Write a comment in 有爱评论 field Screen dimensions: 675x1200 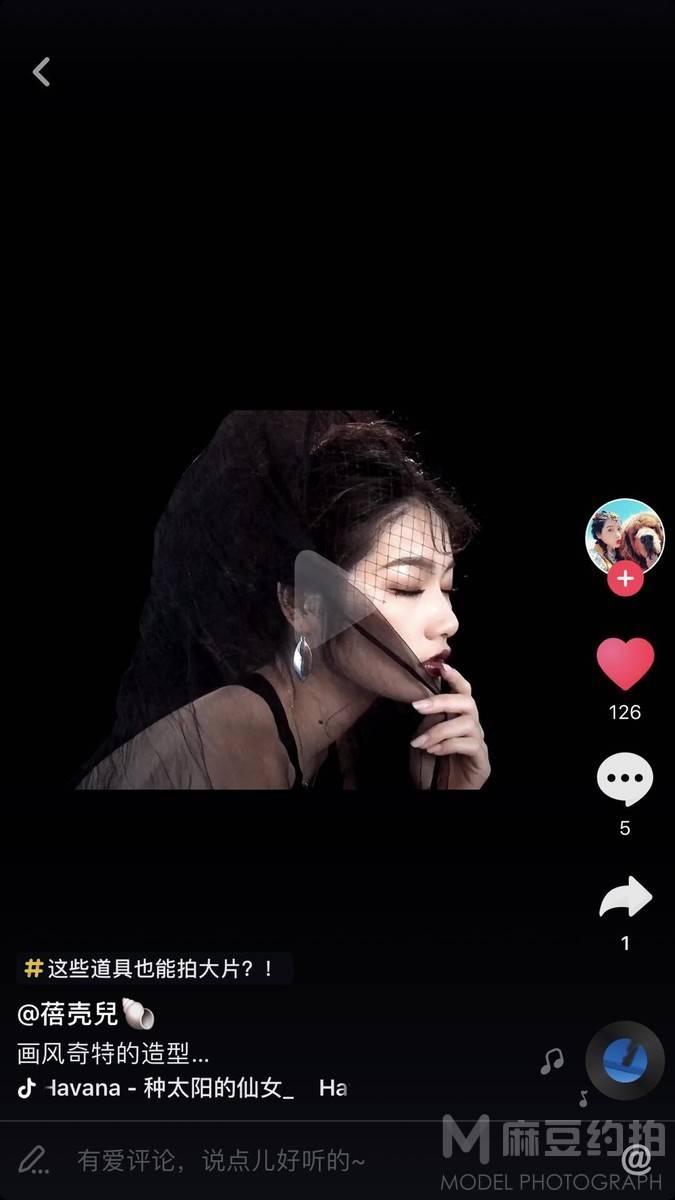pyautogui.click(x=220, y=1160)
